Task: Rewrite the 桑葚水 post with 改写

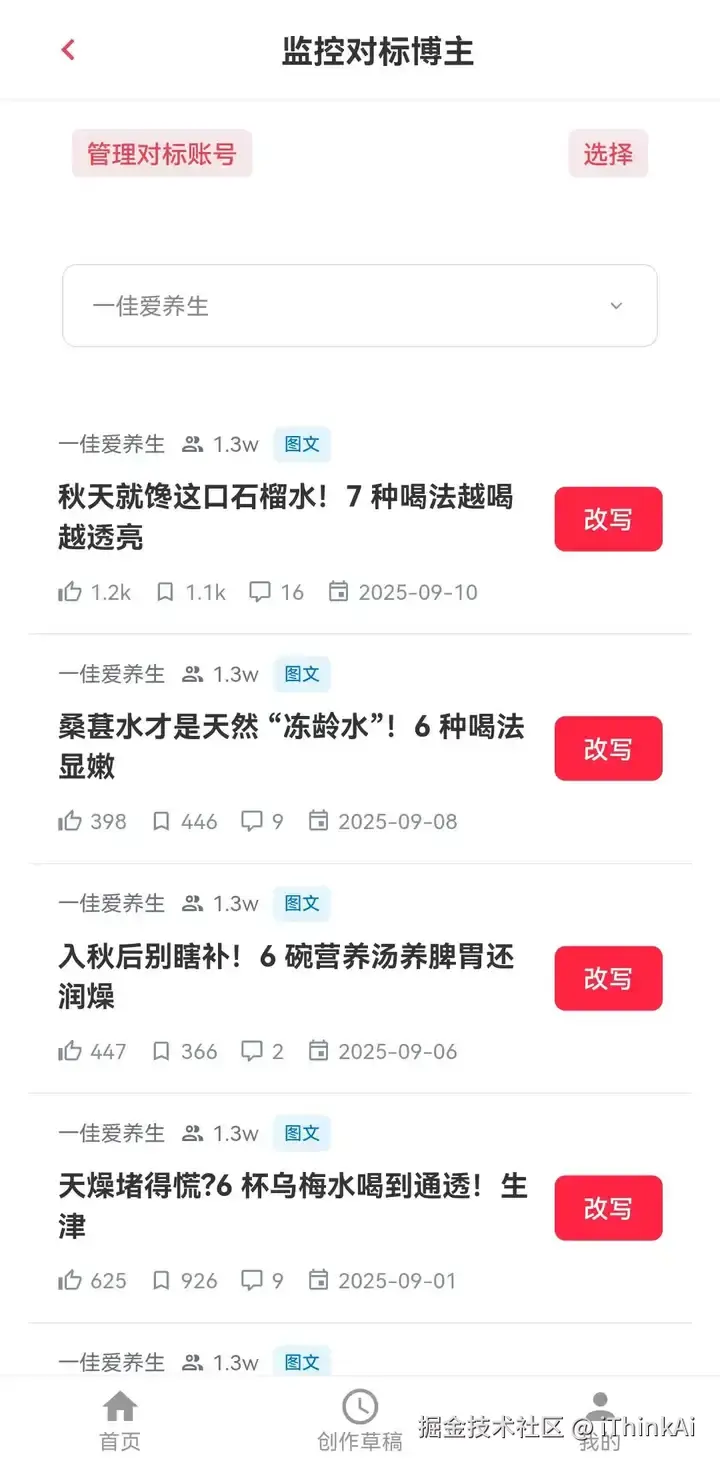Action: point(608,748)
